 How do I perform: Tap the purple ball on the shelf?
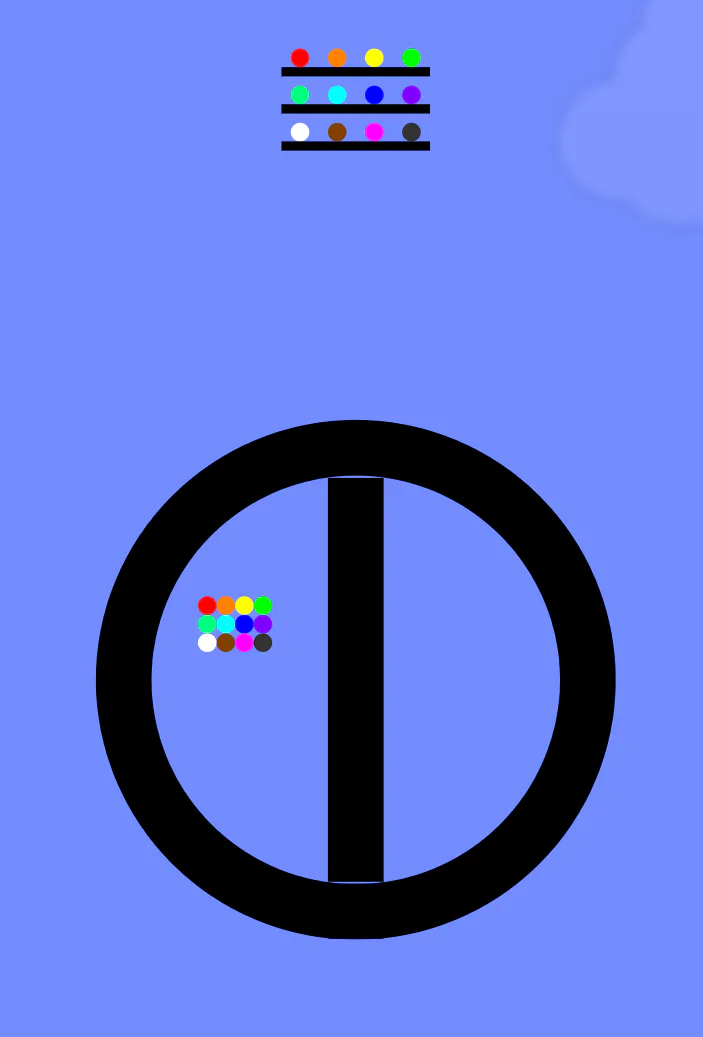(x=411, y=95)
